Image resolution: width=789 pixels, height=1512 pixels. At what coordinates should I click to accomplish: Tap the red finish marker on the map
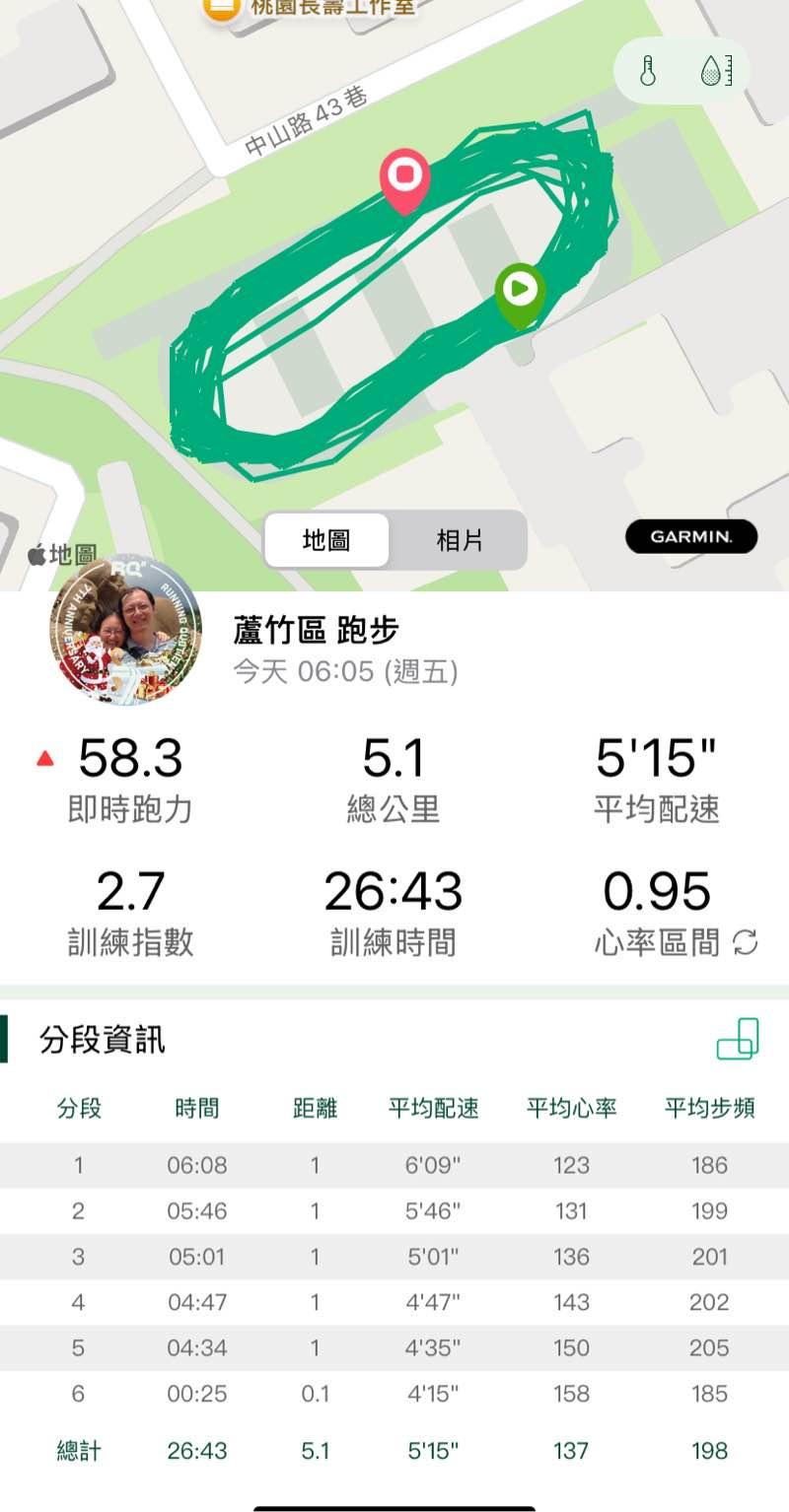click(x=404, y=178)
